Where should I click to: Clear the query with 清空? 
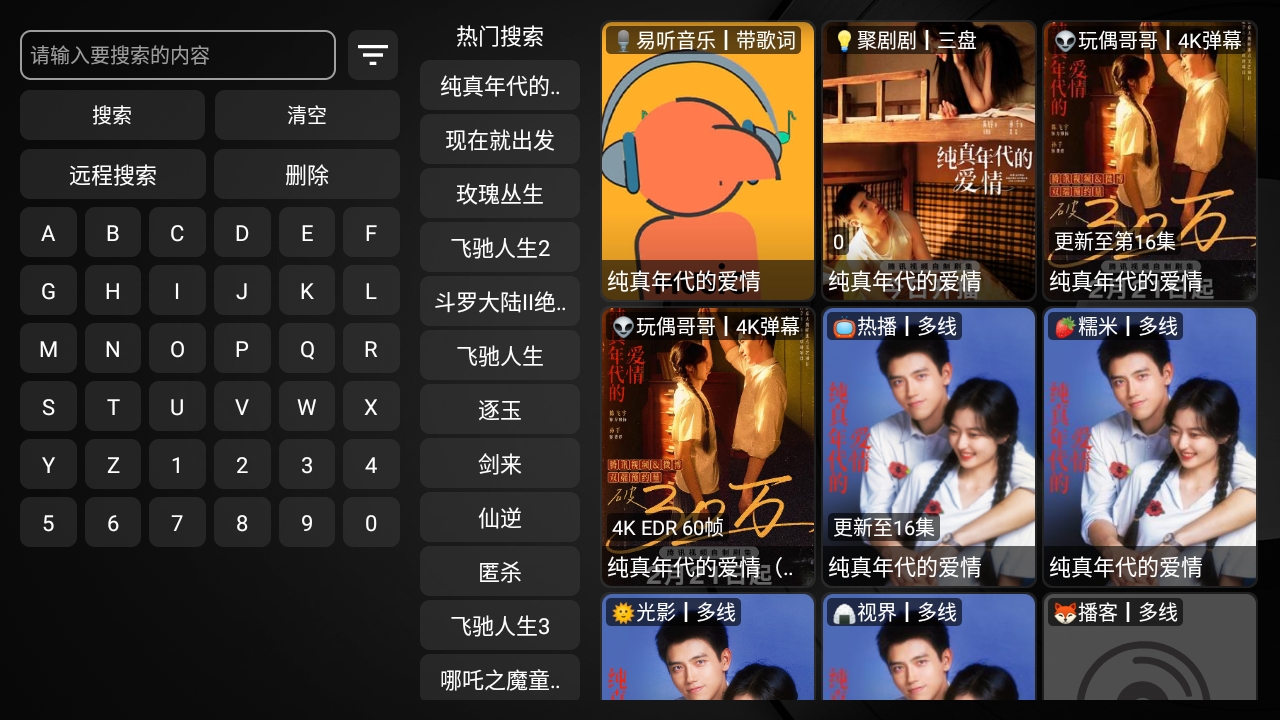[x=307, y=115]
